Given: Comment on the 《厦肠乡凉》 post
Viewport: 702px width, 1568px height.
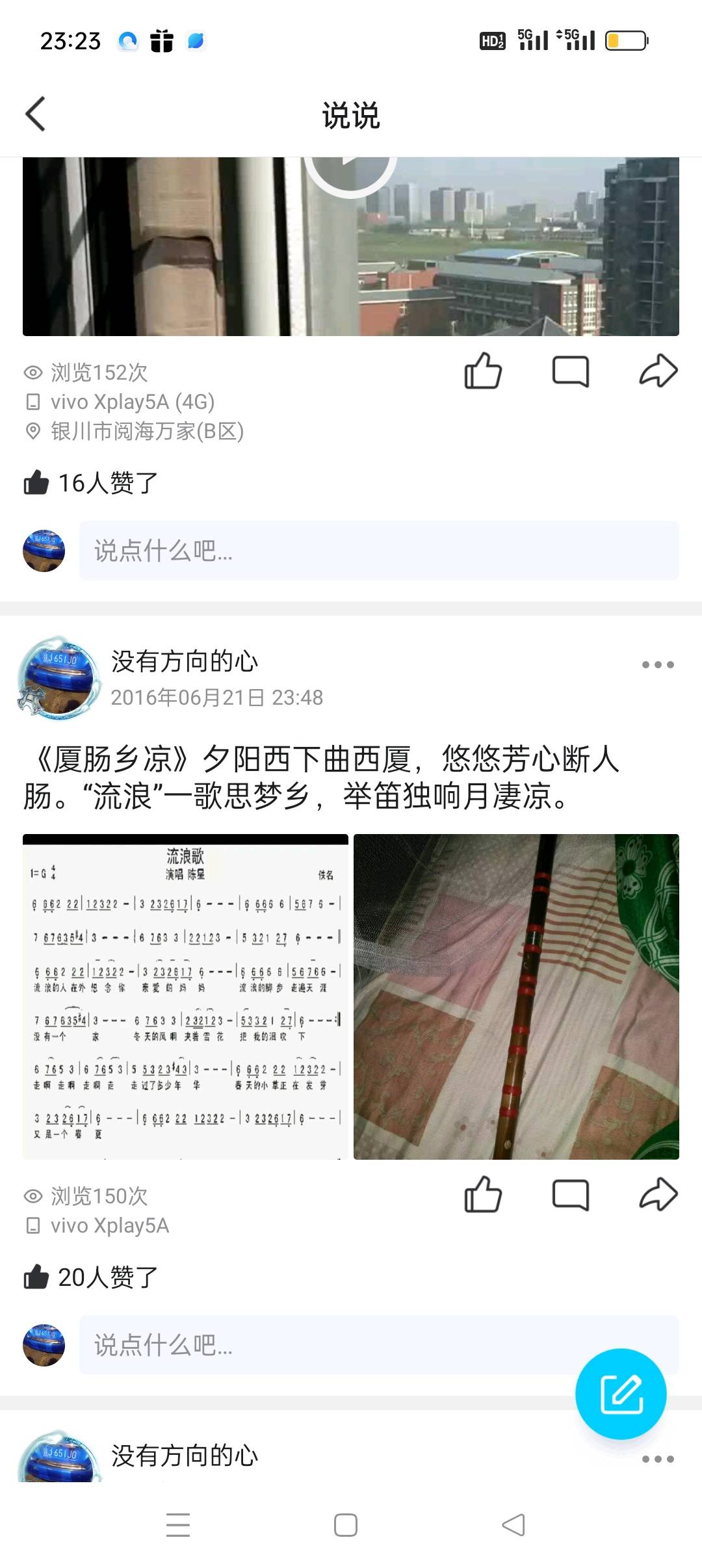Looking at the screenshot, I should 570,1195.
